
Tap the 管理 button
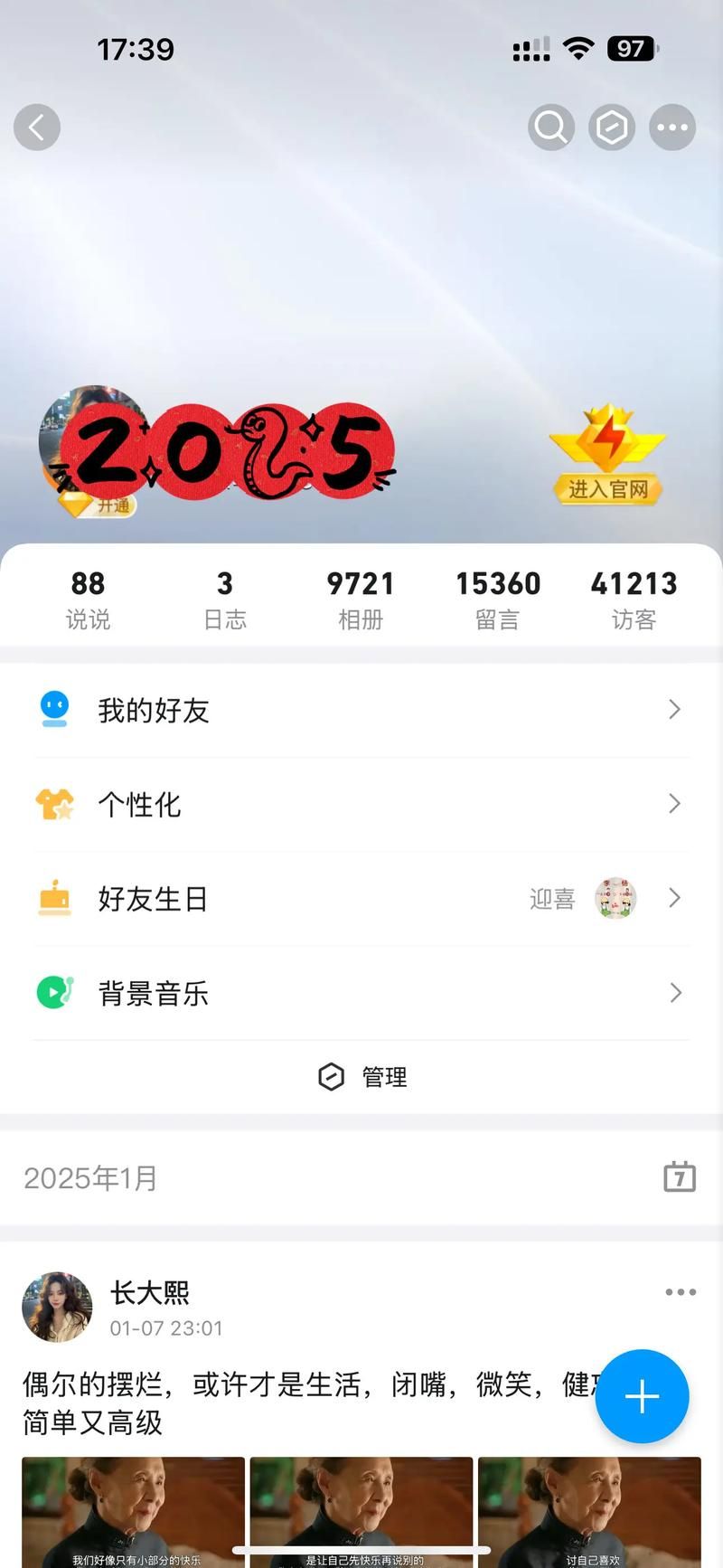point(363,1077)
